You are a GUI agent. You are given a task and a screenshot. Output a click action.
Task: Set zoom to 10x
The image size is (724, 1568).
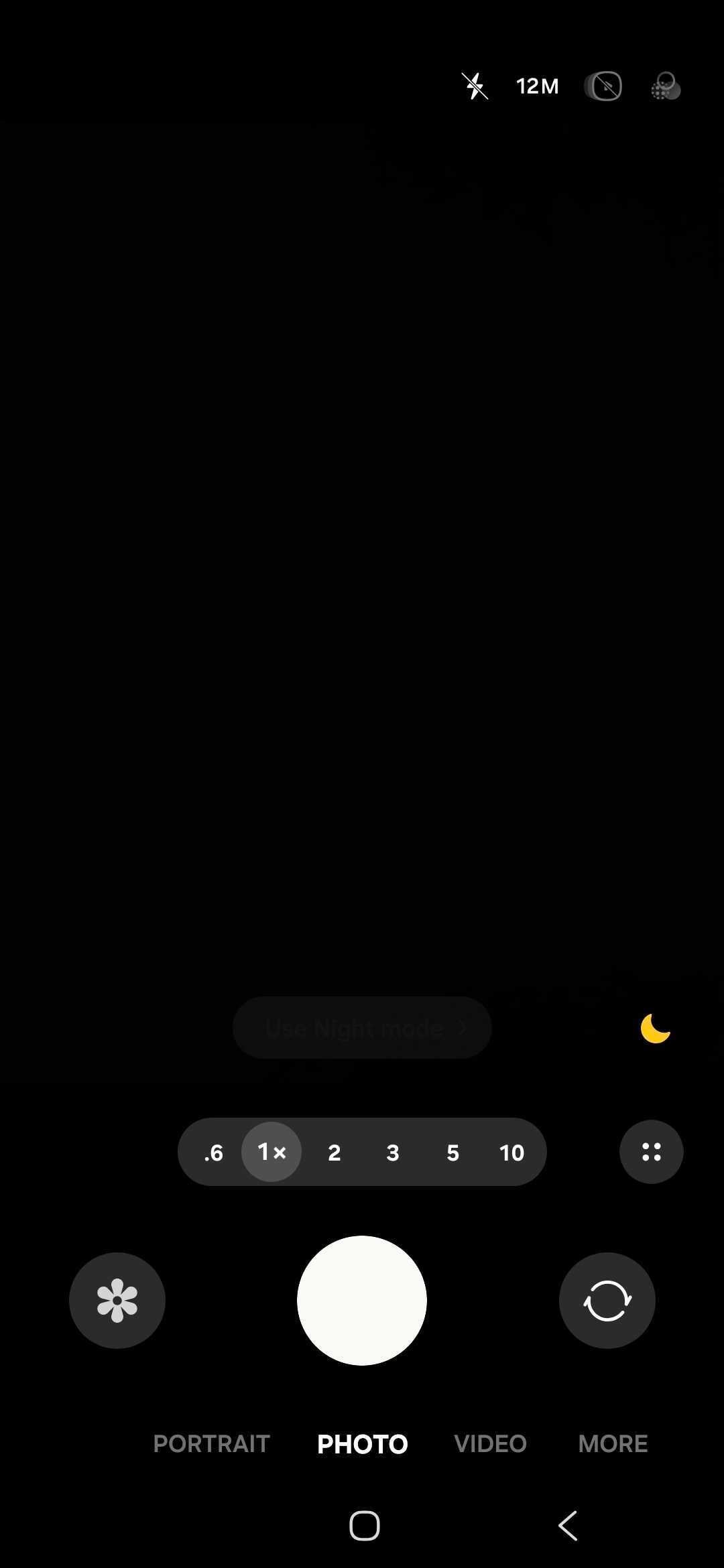pos(511,1153)
